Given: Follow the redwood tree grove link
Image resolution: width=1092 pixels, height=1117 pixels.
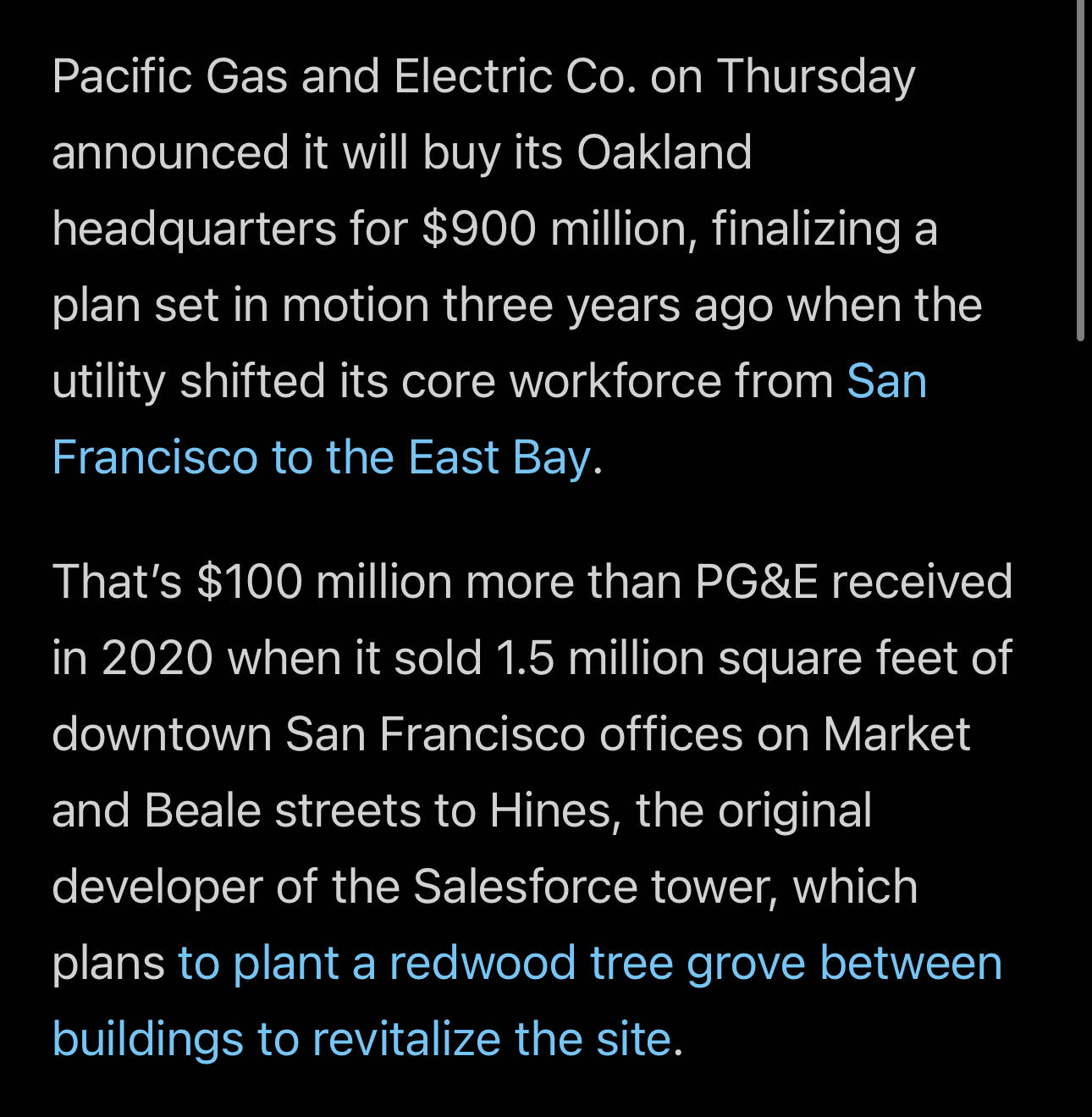Looking at the screenshot, I should [589, 964].
